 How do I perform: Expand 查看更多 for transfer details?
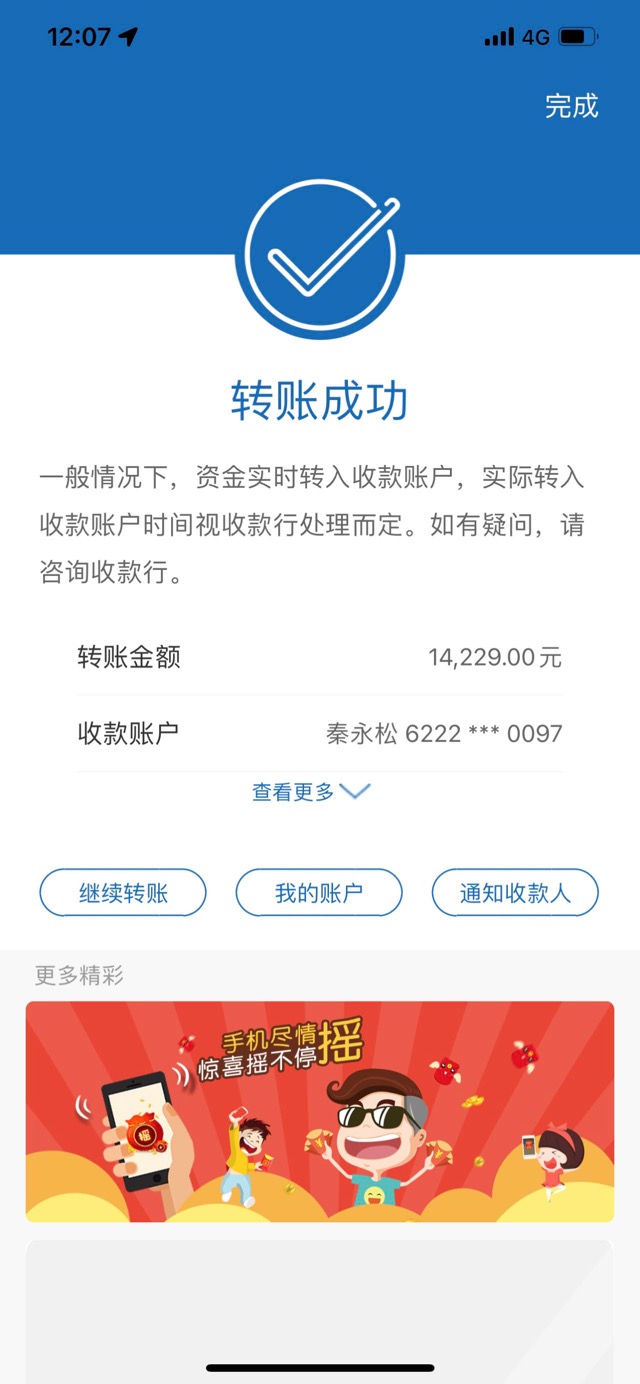pyautogui.click(x=311, y=792)
